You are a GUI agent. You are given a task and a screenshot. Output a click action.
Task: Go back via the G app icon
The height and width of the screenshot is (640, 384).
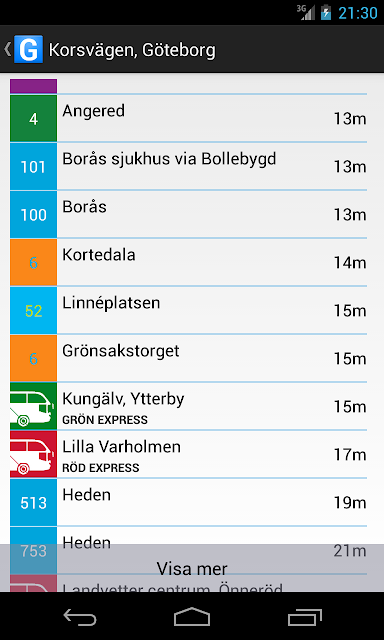[24, 49]
